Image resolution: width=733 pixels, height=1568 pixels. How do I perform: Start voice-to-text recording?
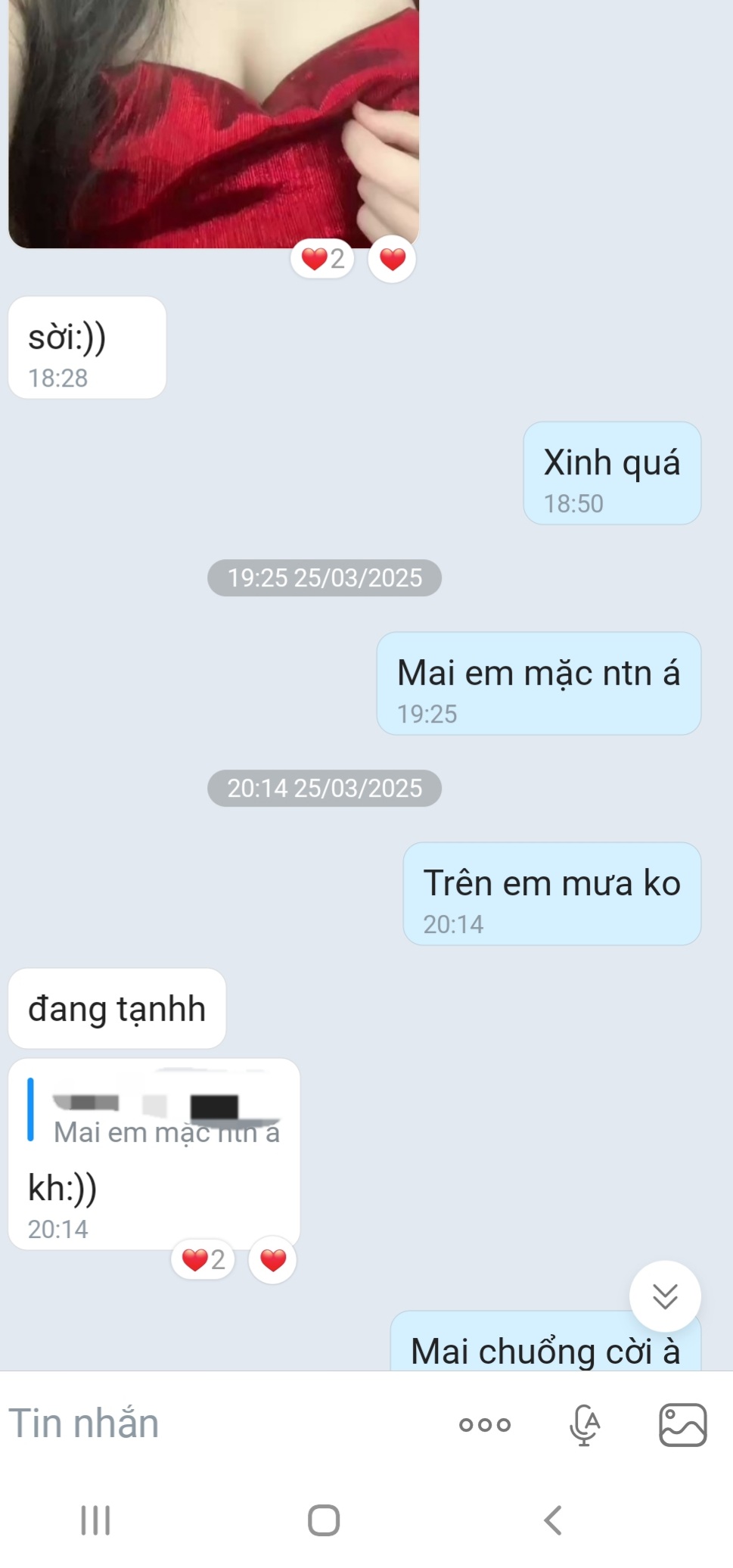click(584, 1425)
